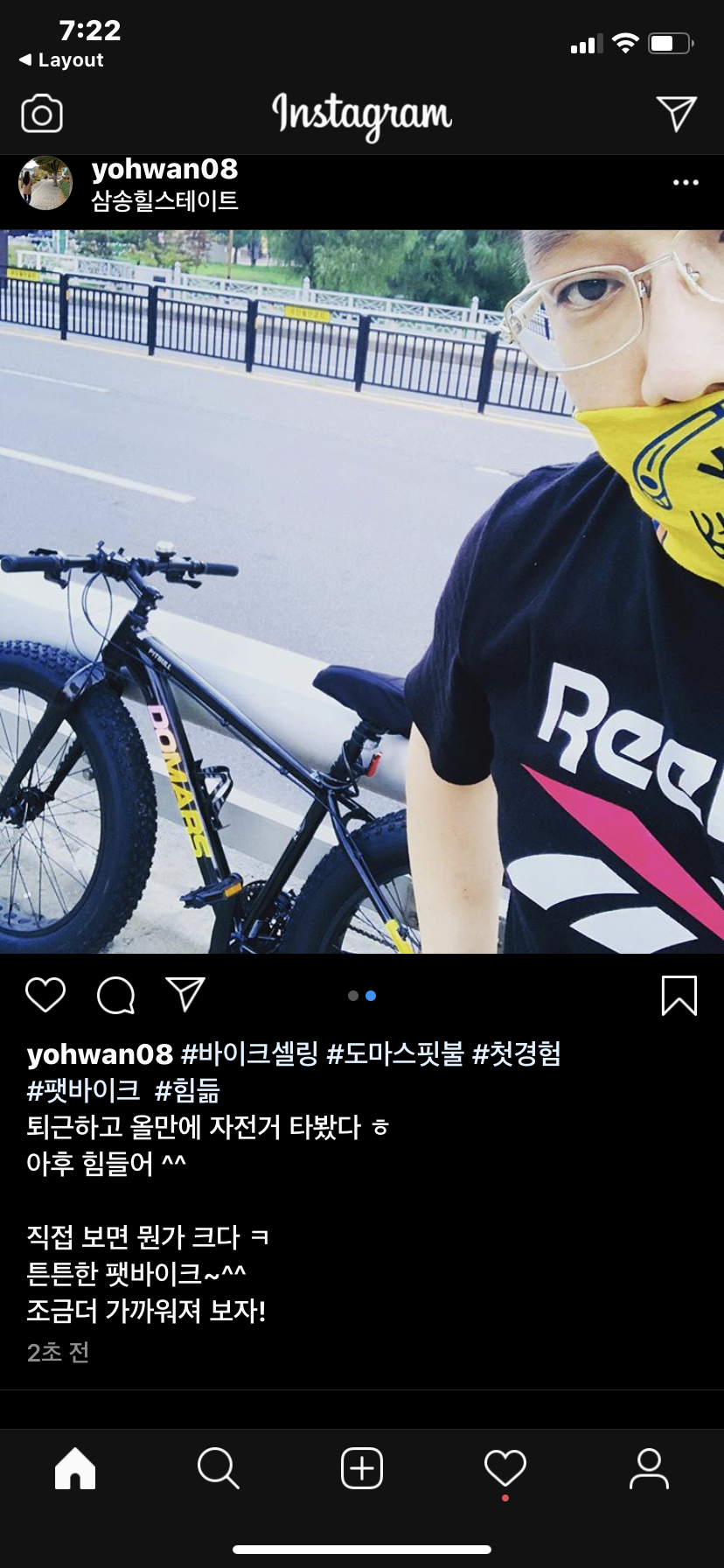Open the Activity heart tab
Image resolution: width=724 pixels, height=1568 pixels.
pos(505,1468)
